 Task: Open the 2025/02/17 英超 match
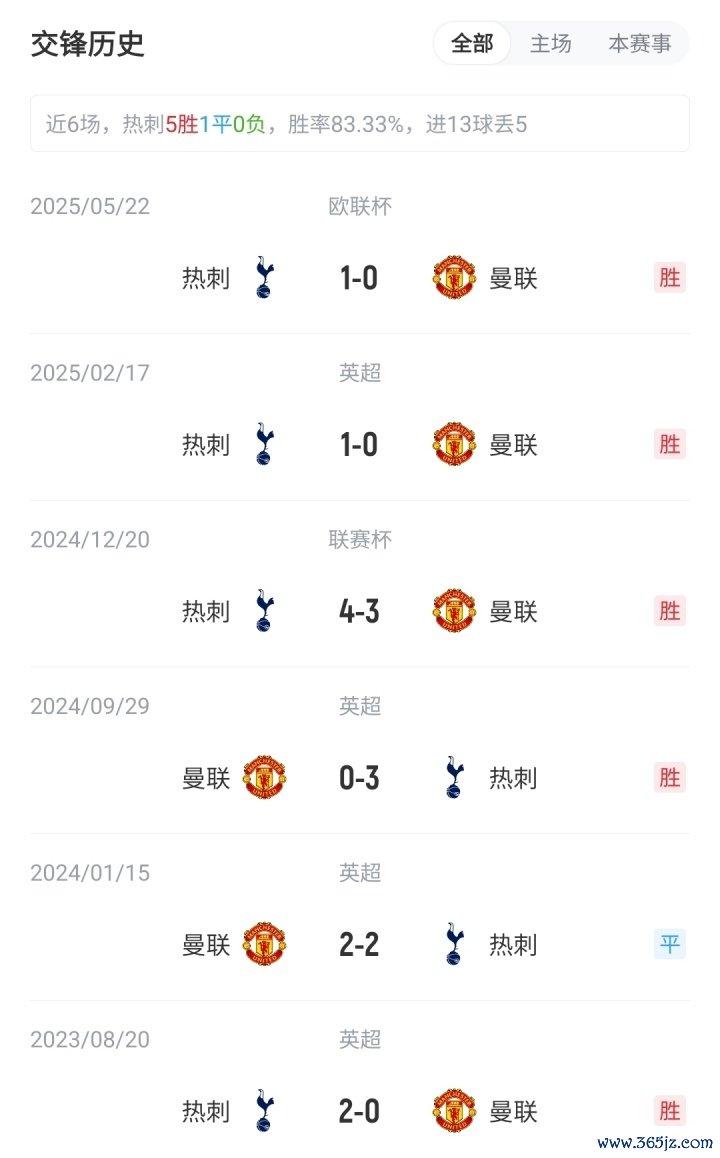359,444
